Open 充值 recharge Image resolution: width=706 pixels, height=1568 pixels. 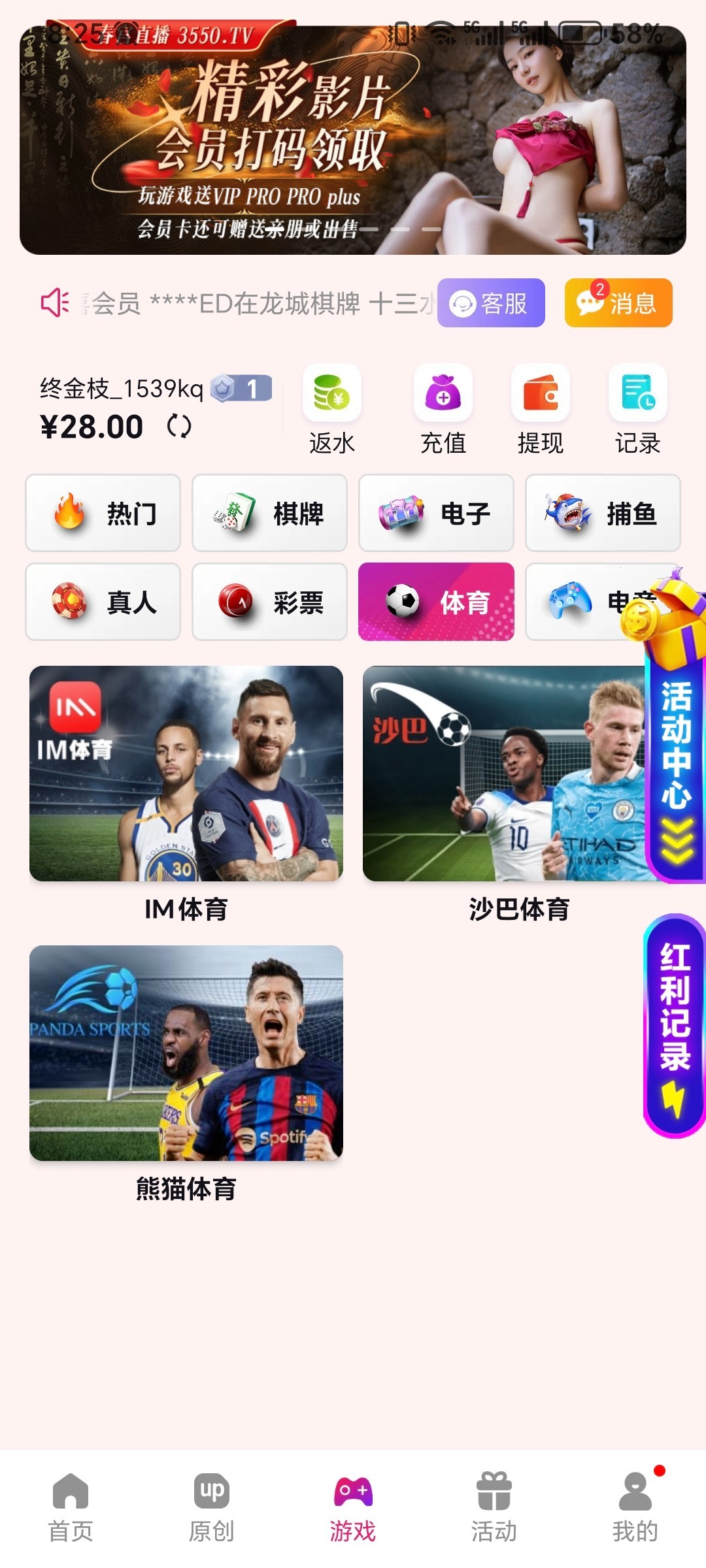[x=443, y=409]
